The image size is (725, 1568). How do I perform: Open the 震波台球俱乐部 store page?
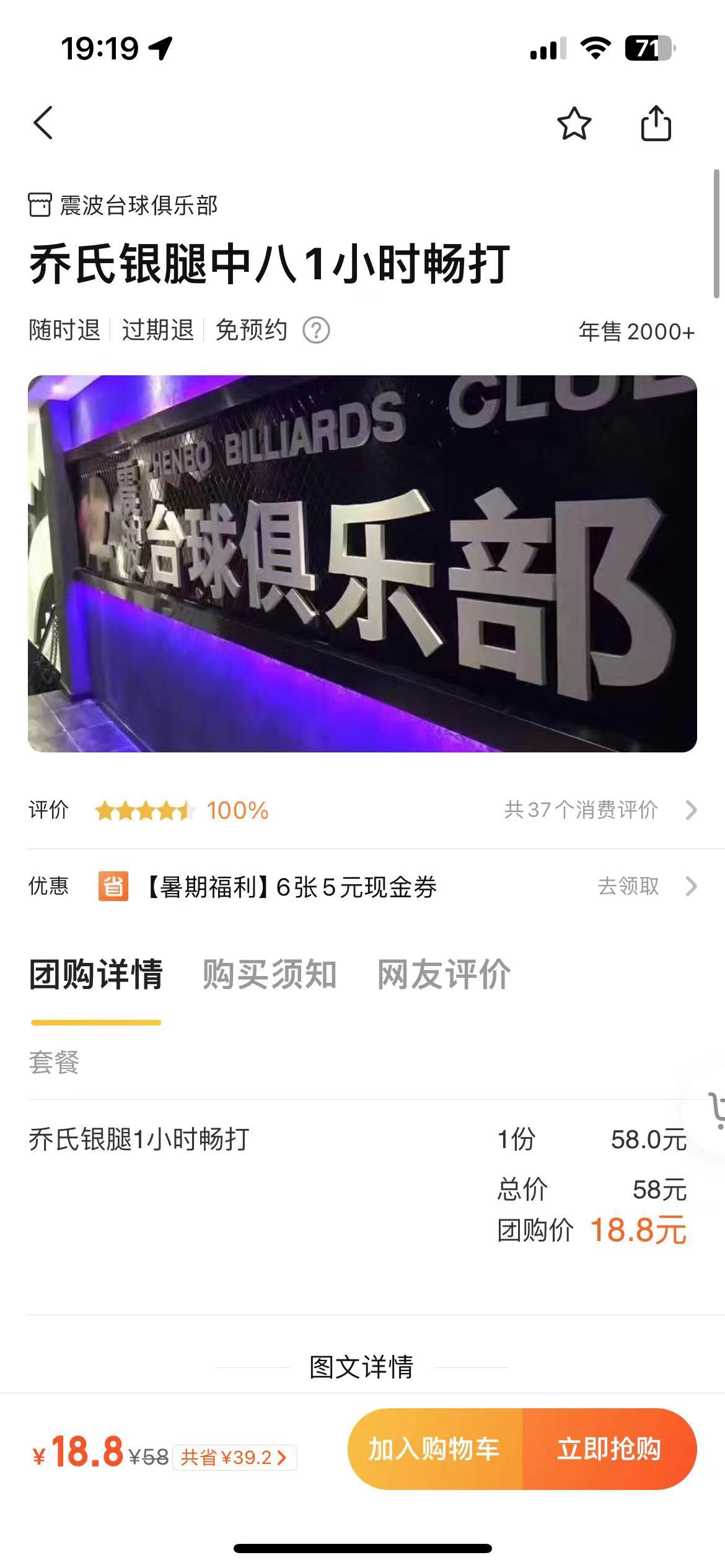point(124,206)
